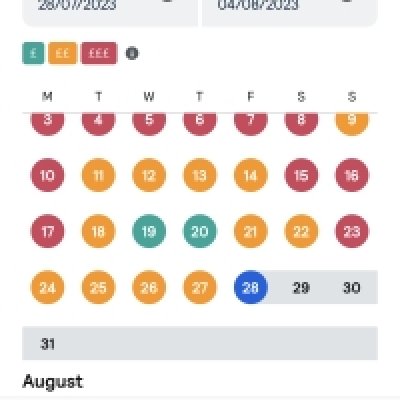Open the start date field 28/07/2023
The height and width of the screenshot is (400, 400).
coord(110,10)
